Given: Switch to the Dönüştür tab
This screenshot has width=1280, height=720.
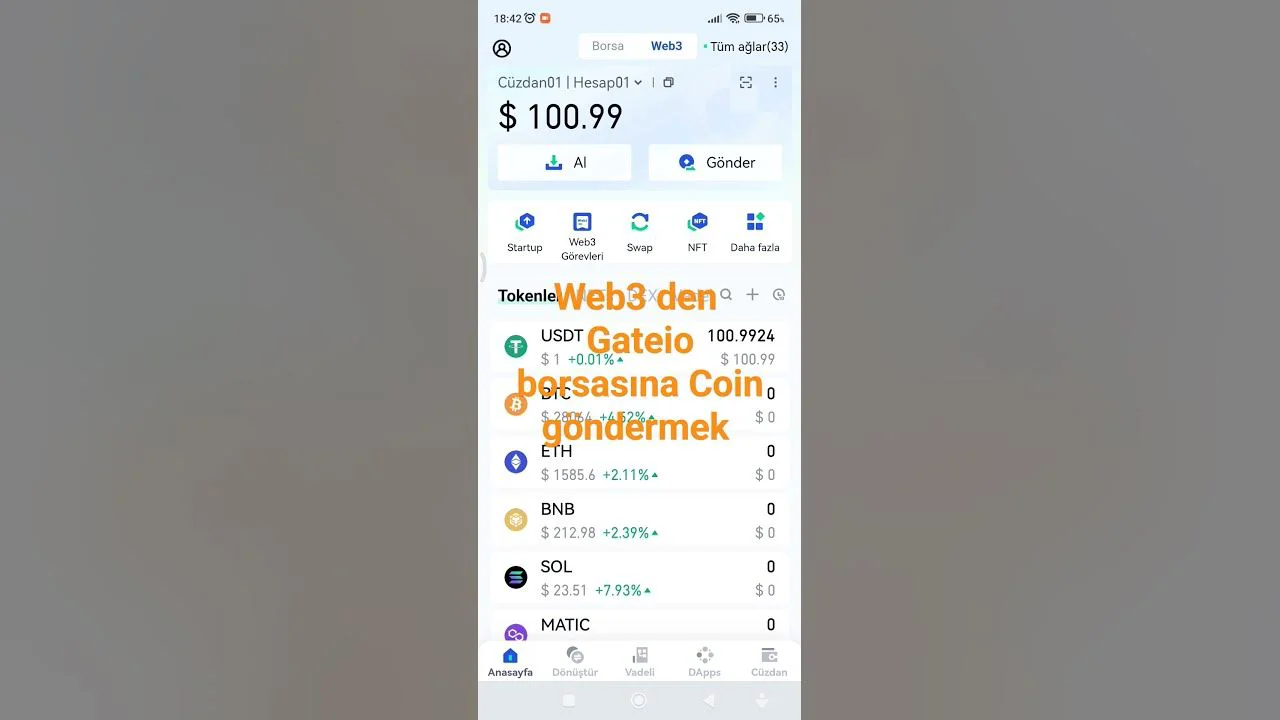Looking at the screenshot, I should pyautogui.click(x=575, y=661).
